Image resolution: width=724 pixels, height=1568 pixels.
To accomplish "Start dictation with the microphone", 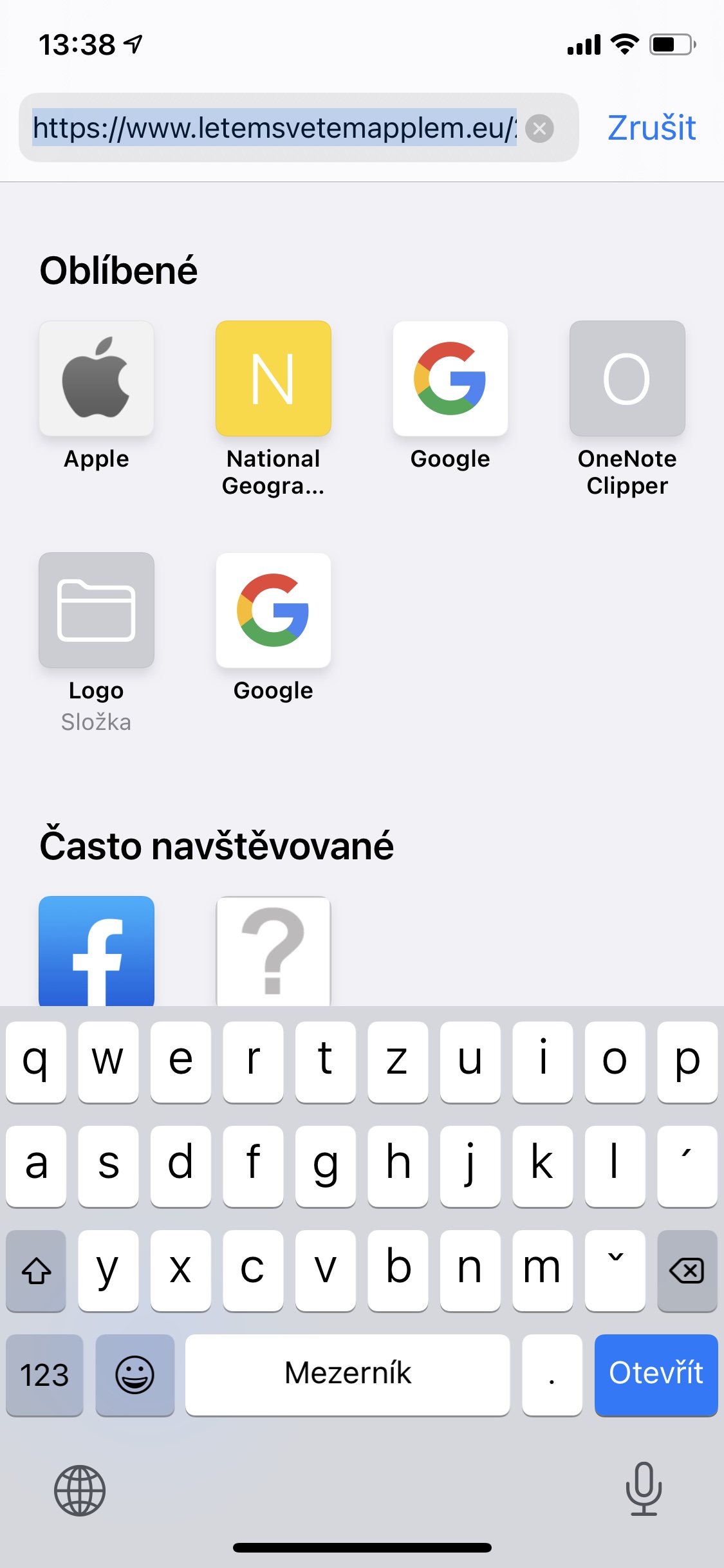I will (x=644, y=1488).
